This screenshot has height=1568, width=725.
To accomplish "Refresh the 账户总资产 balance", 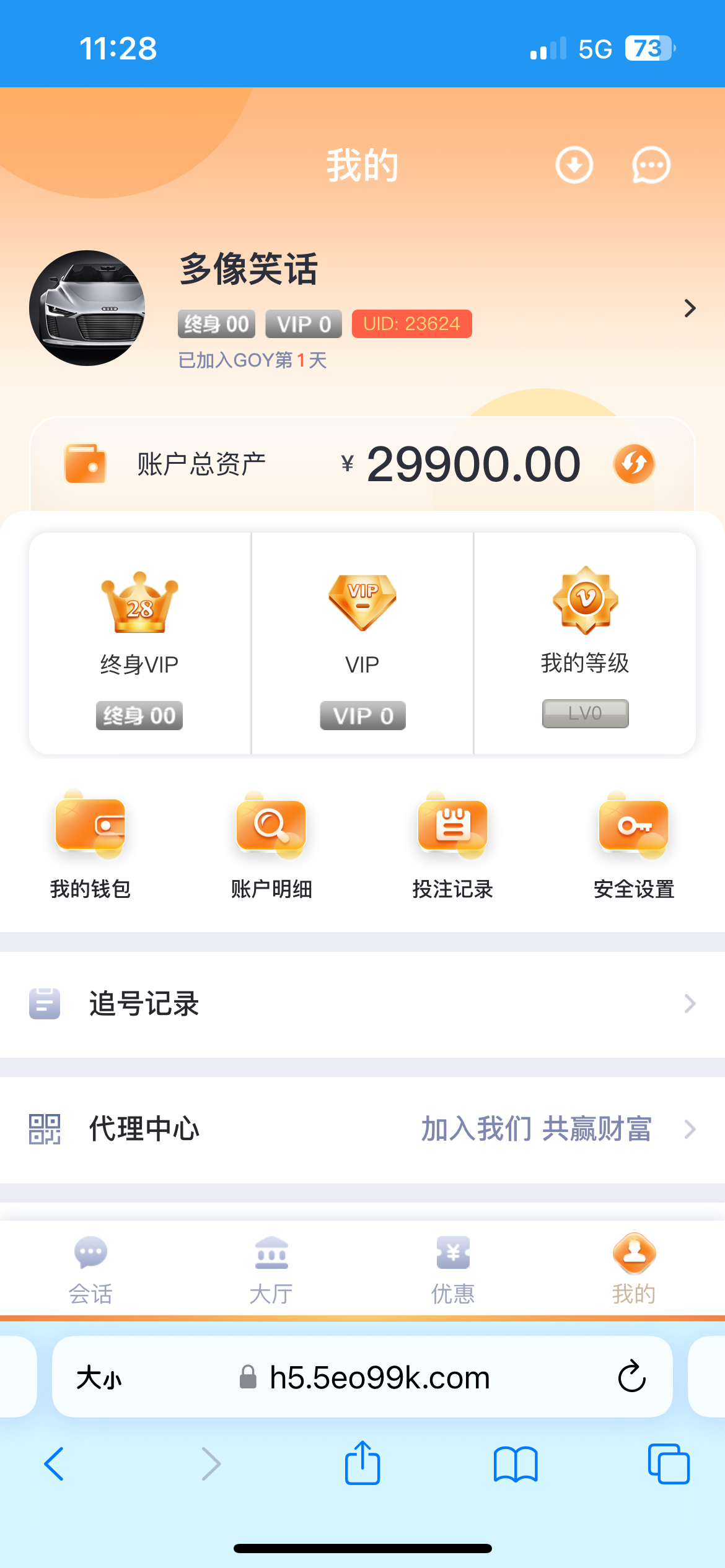I will click(634, 464).
